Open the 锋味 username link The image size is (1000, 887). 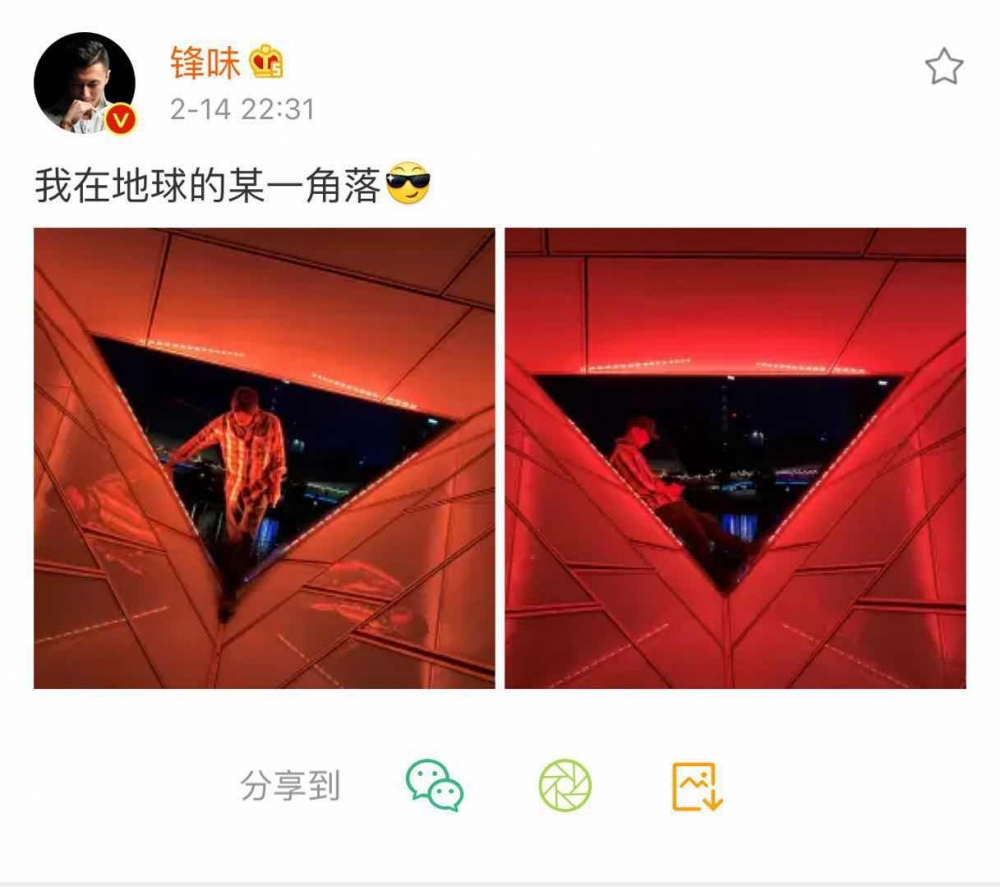[205, 64]
